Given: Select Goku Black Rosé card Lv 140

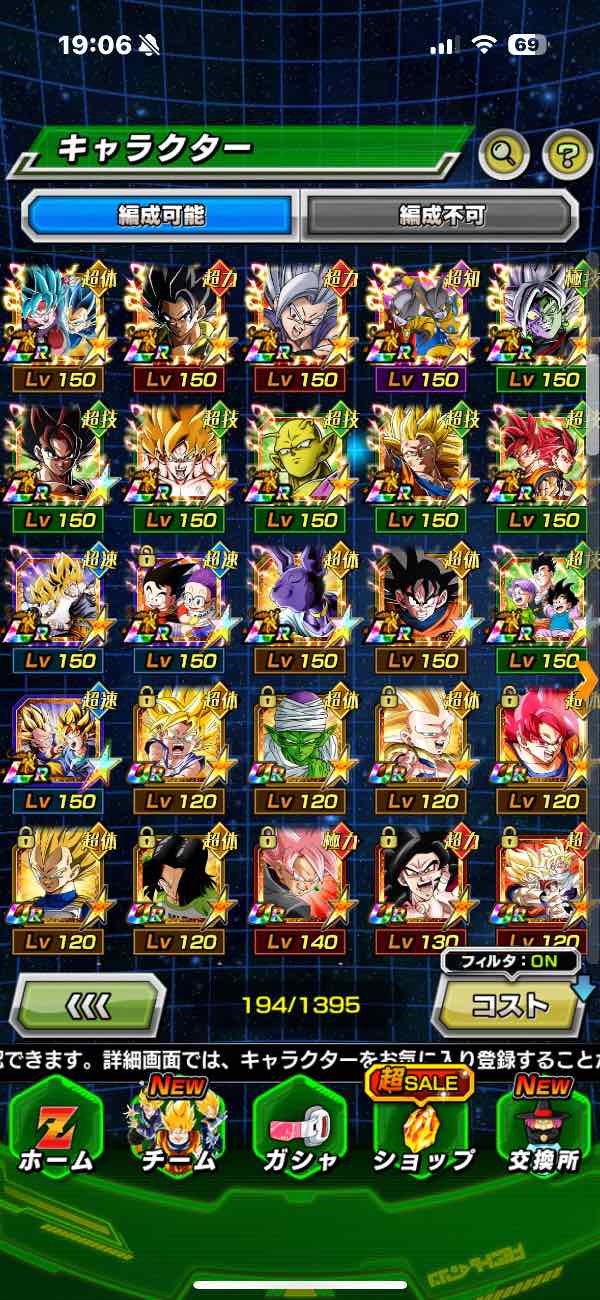Looking at the screenshot, I should (x=303, y=880).
